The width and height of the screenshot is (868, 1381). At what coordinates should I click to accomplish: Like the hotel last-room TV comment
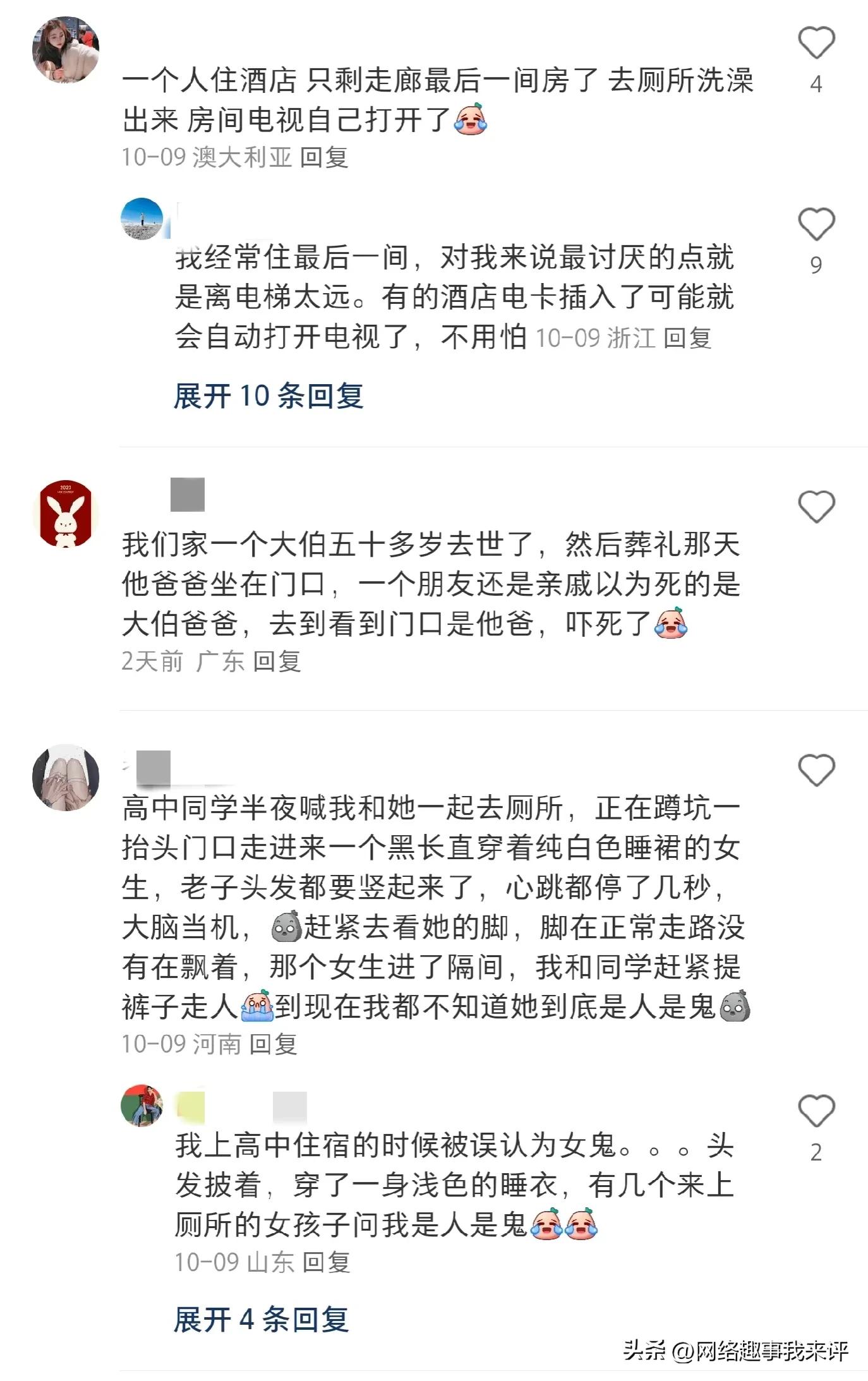coord(816,43)
